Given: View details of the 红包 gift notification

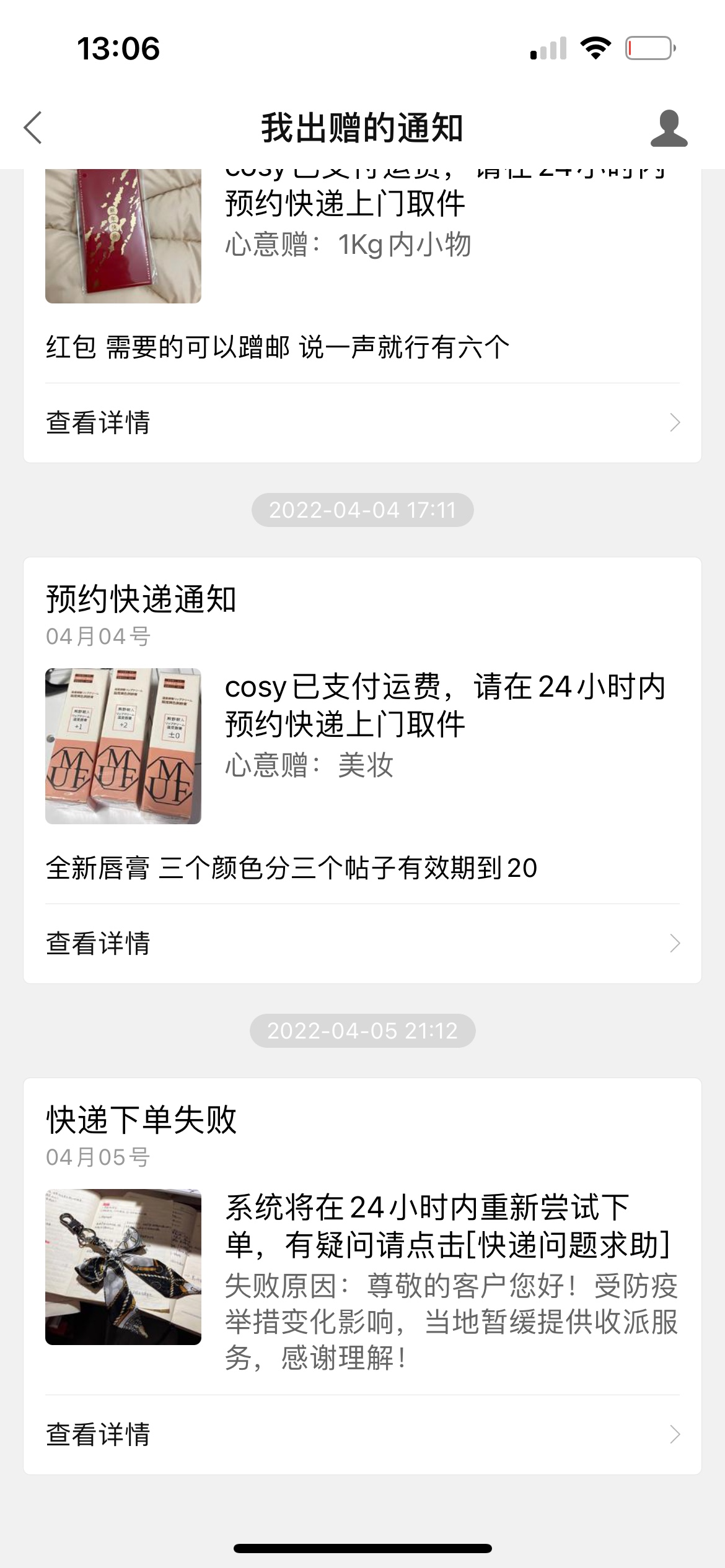Looking at the screenshot, I should [x=362, y=423].
